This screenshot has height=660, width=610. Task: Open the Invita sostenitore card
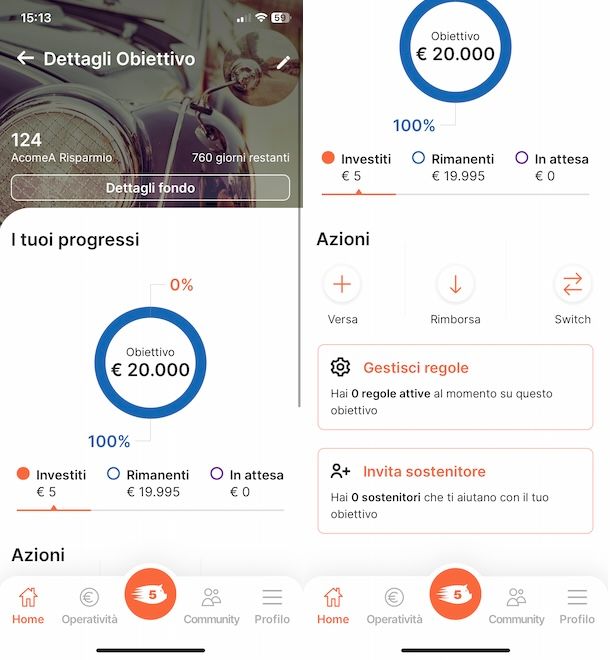point(455,491)
